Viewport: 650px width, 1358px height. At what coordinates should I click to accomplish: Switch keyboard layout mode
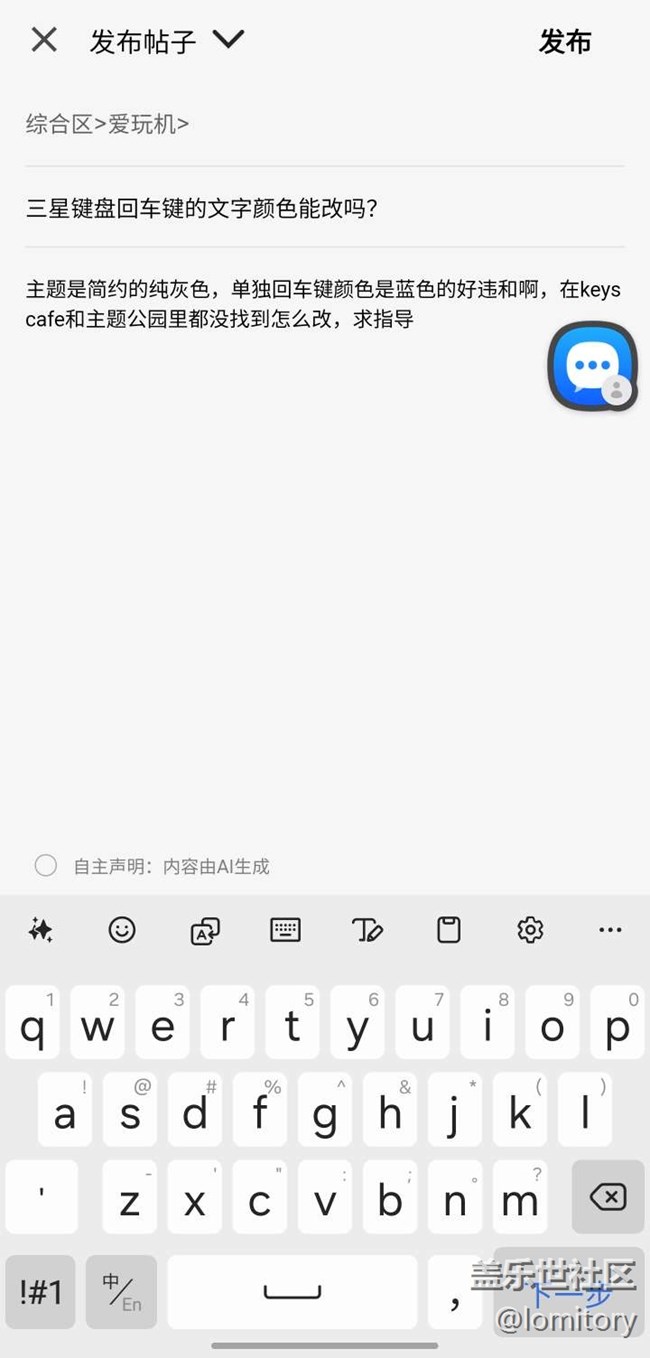pyautogui.click(x=286, y=930)
